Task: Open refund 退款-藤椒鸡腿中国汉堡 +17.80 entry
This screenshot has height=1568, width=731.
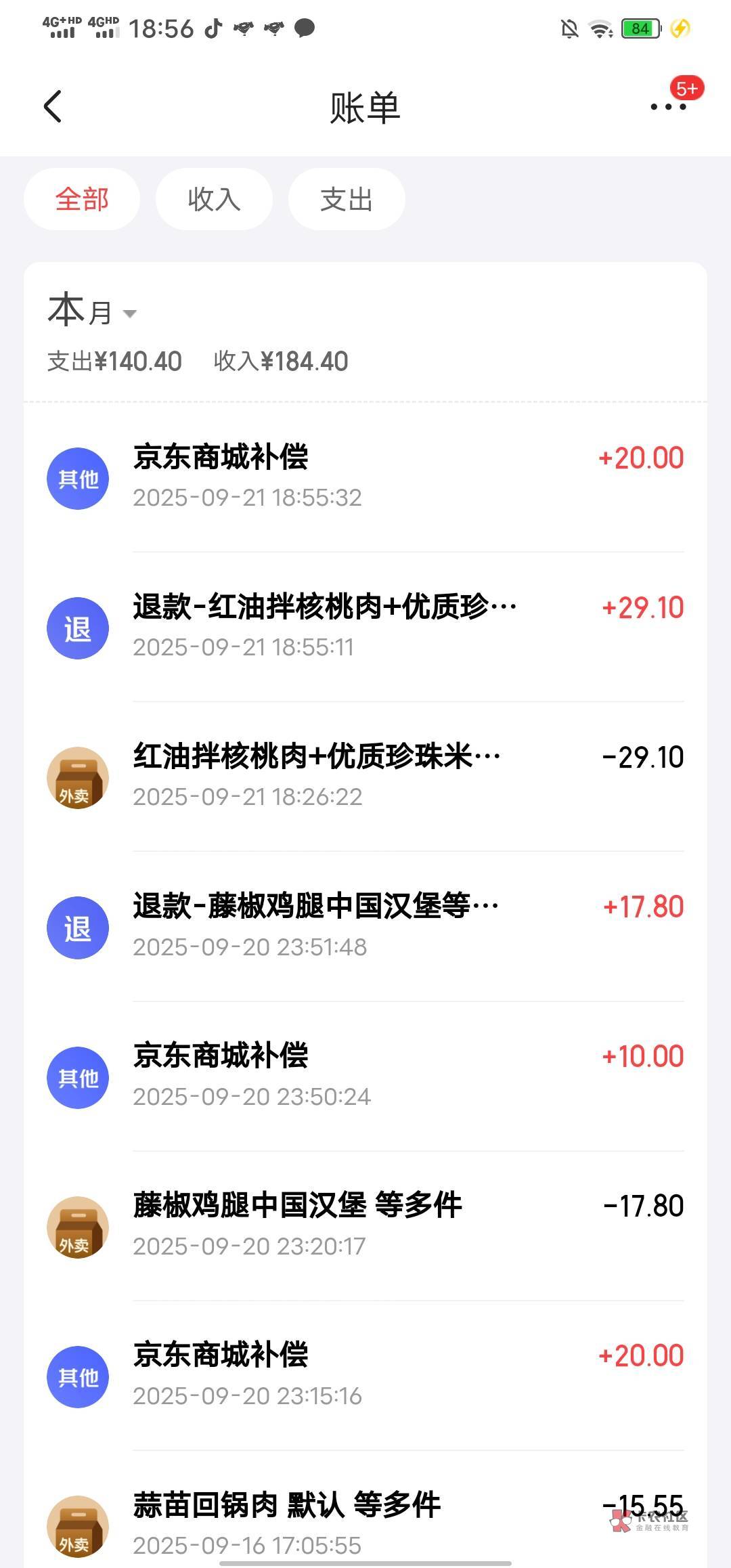Action: coord(365,926)
